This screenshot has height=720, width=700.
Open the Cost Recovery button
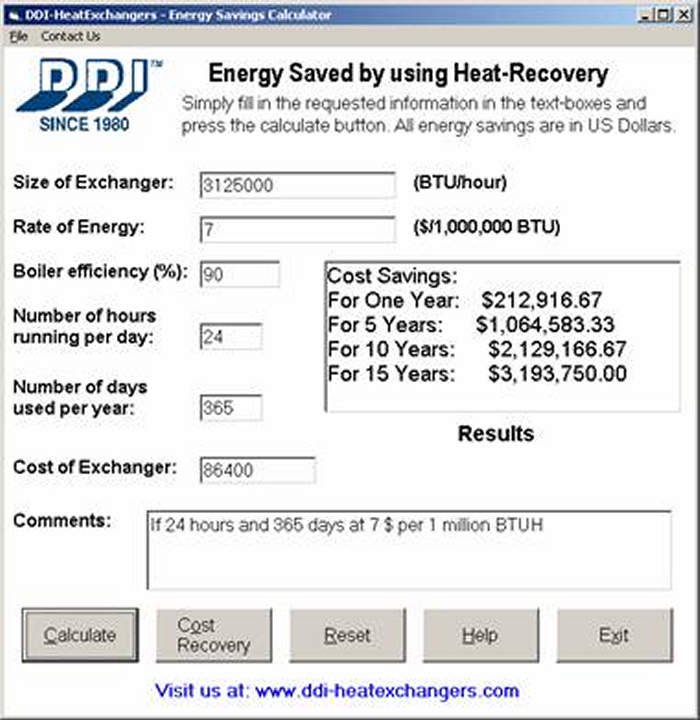pos(213,635)
